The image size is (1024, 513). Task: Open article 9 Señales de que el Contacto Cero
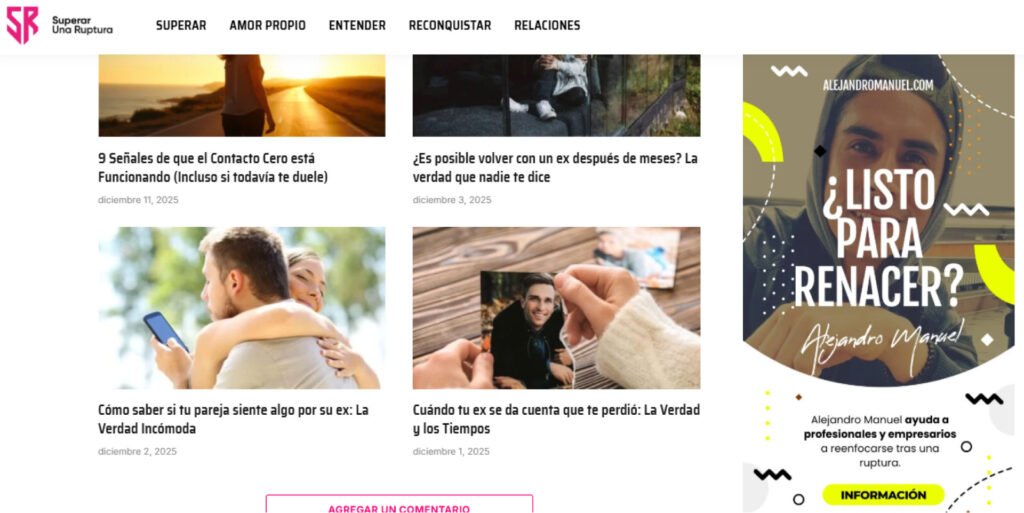coord(213,167)
